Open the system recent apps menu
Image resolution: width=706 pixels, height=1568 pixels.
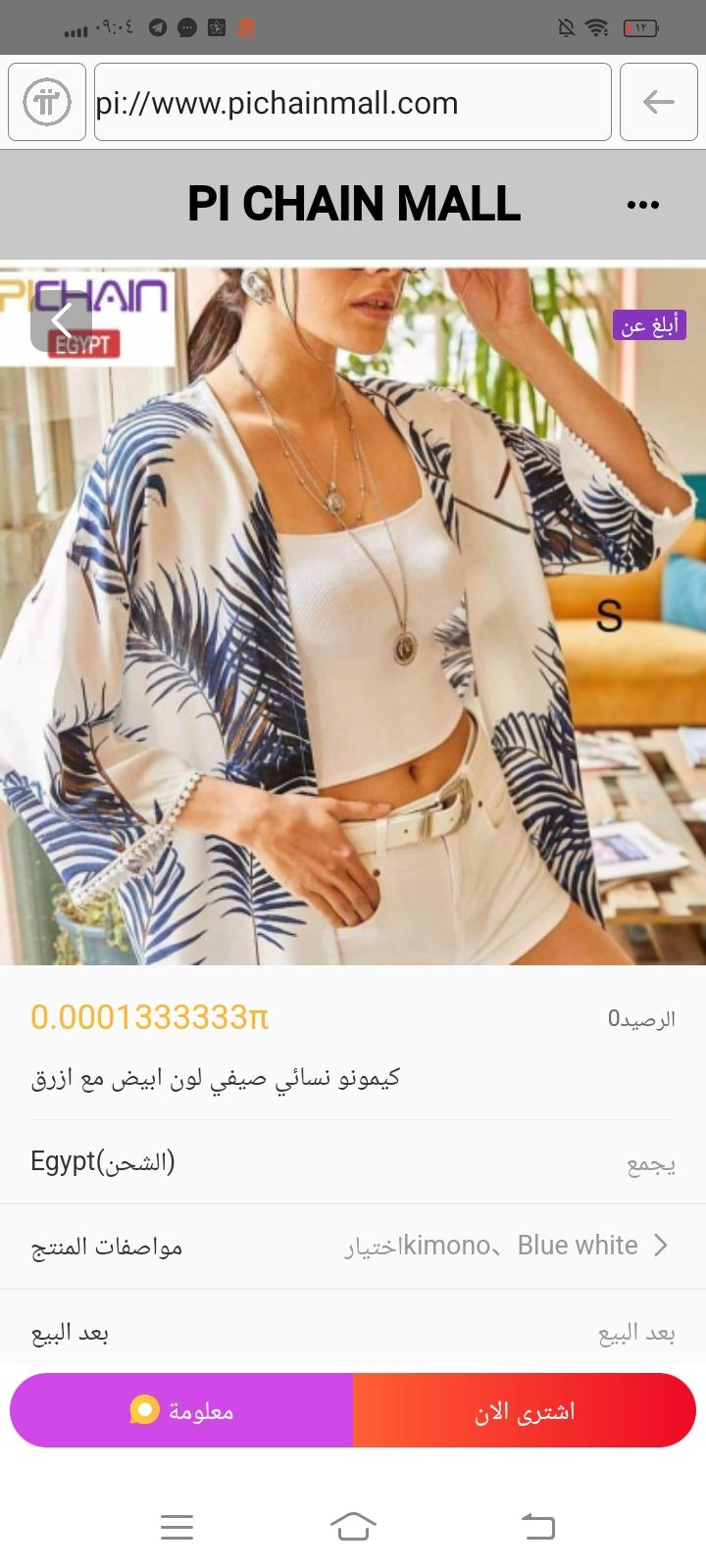tap(176, 1526)
